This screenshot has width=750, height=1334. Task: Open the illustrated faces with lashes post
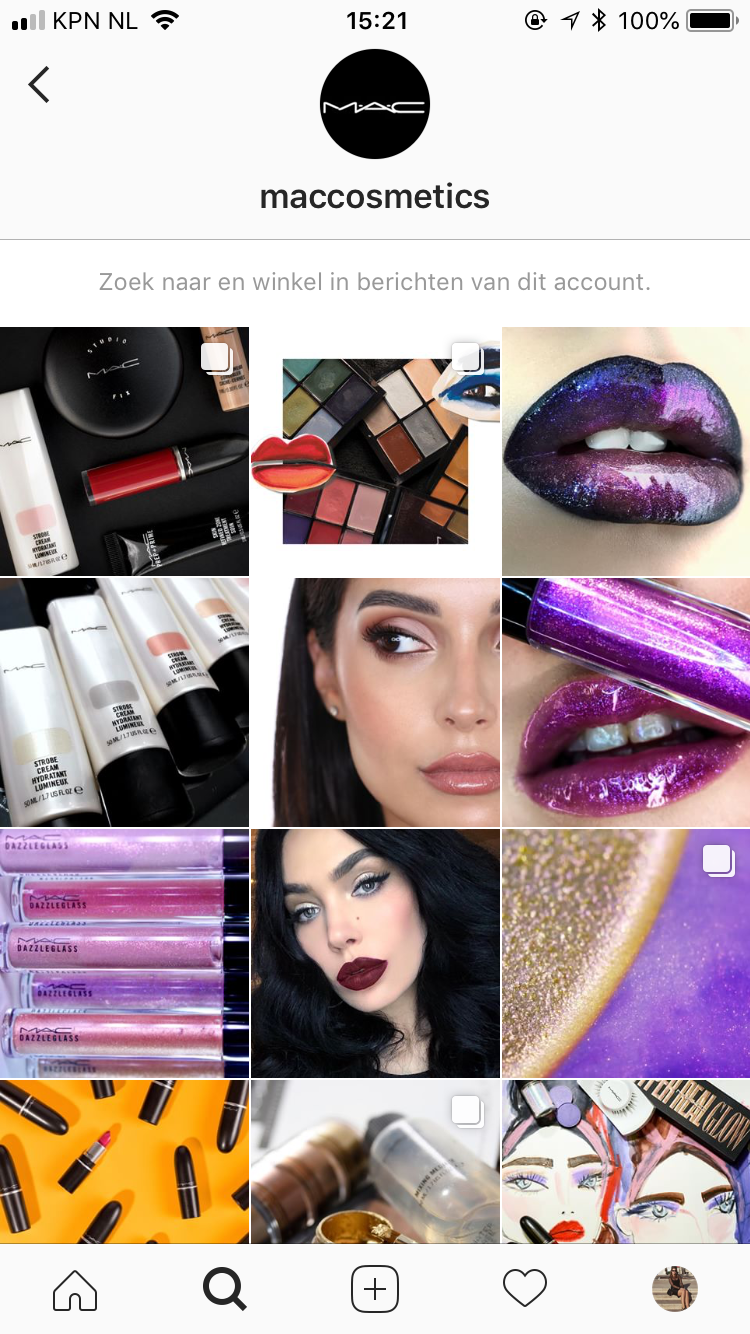pyautogui.click(x=626, y=1162)
